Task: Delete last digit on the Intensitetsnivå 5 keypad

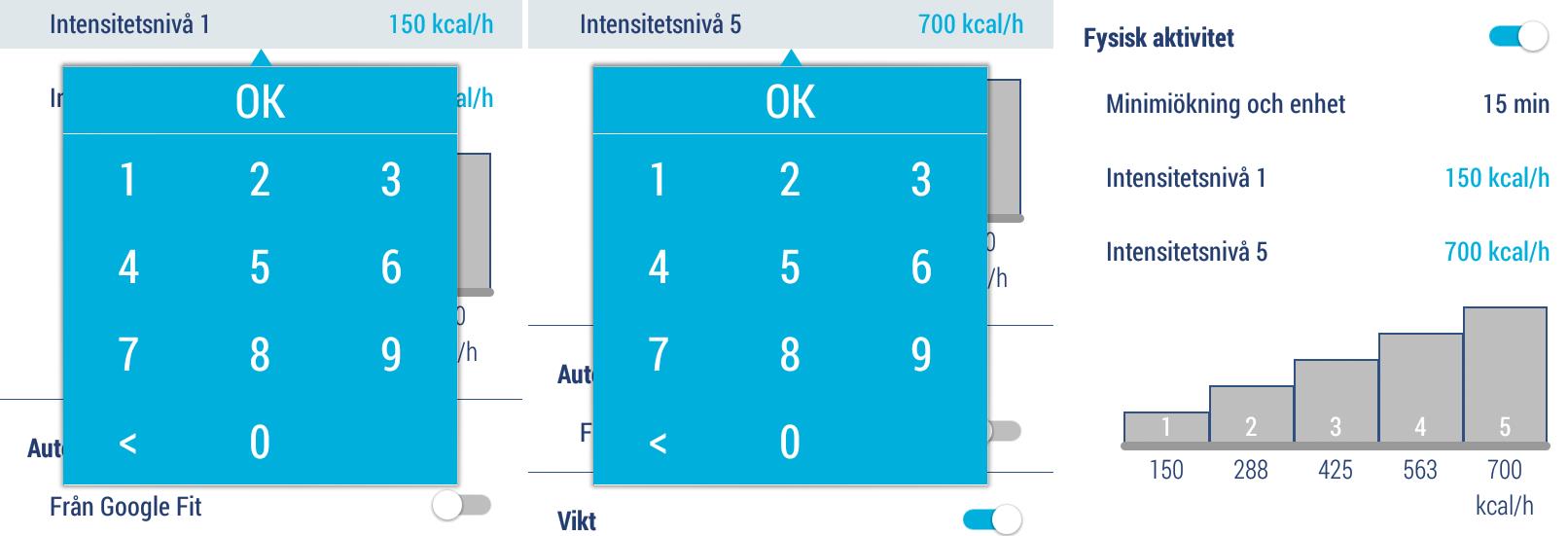Action: click(659, 443)
